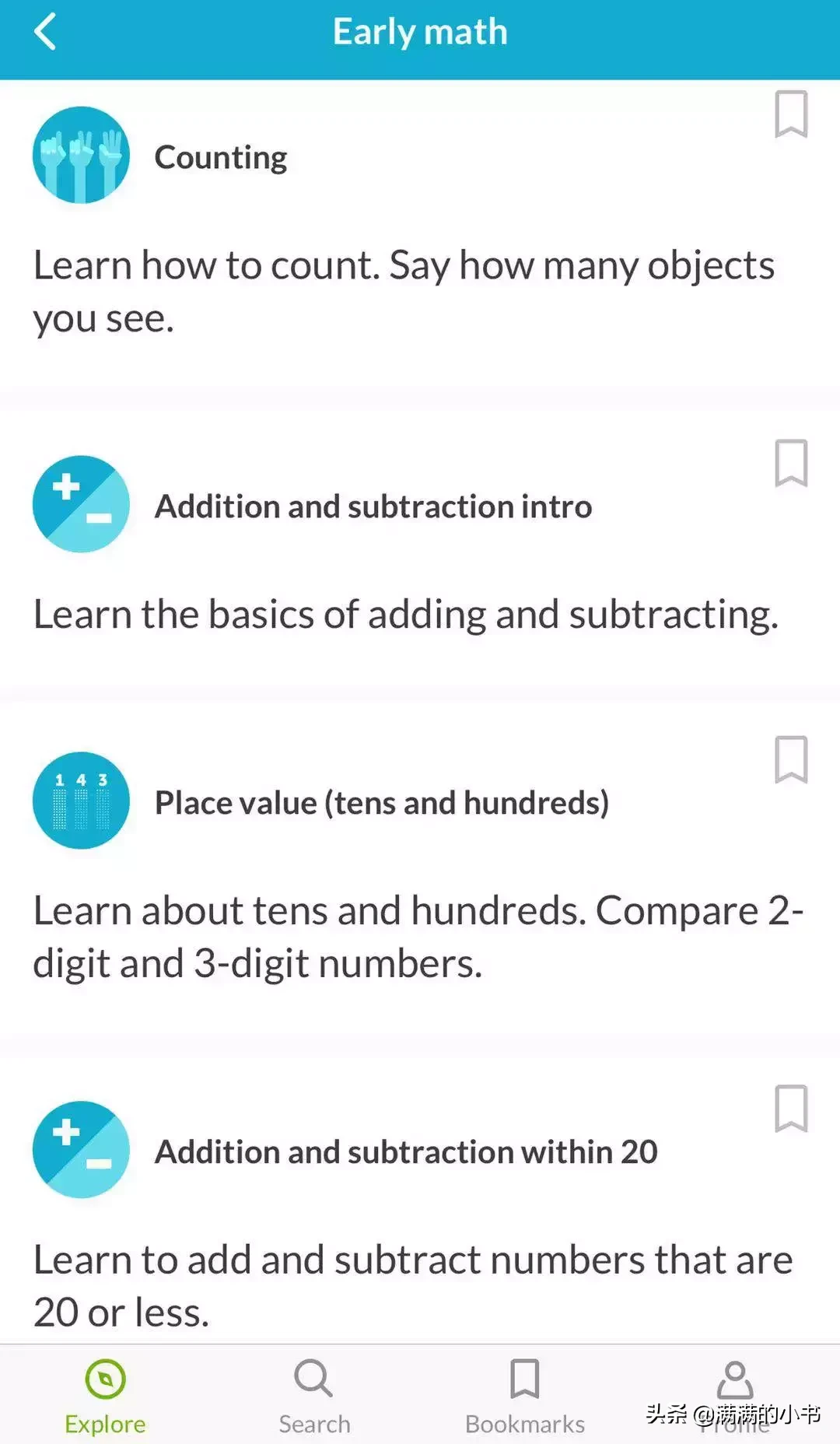The image size is (840, 1444).
Task: Bookmark Place value (tens and hundreds)
Action: 790,759
